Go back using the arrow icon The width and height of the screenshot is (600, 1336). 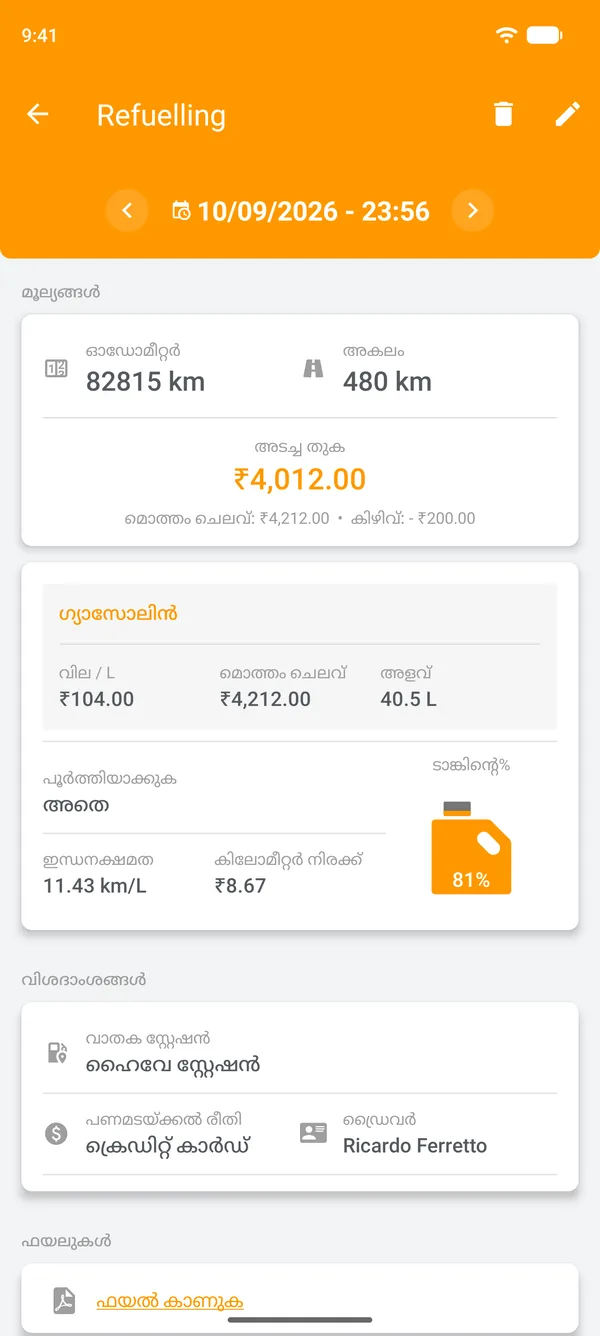coord(37,115)
